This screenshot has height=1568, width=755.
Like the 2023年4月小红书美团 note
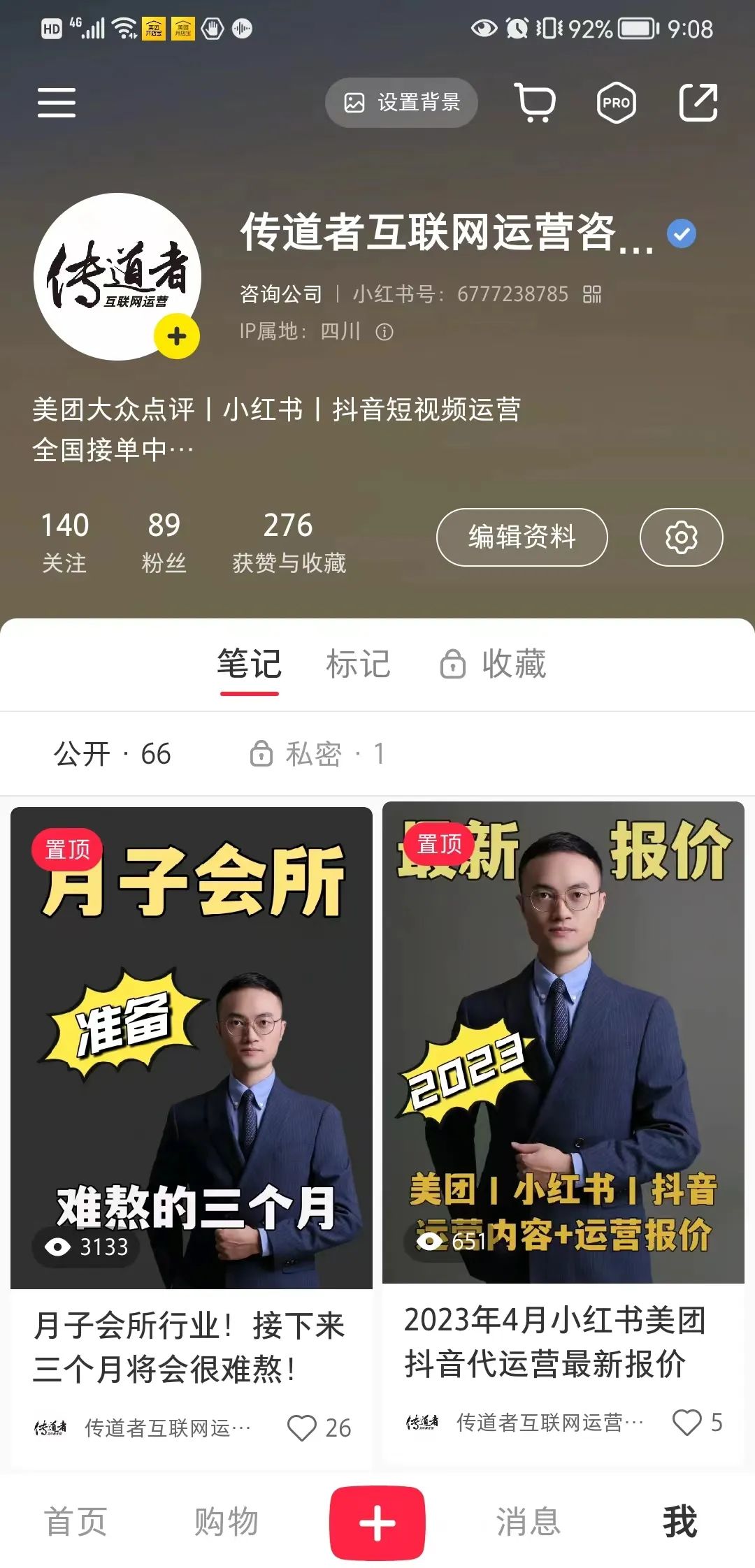(688, 1422)
